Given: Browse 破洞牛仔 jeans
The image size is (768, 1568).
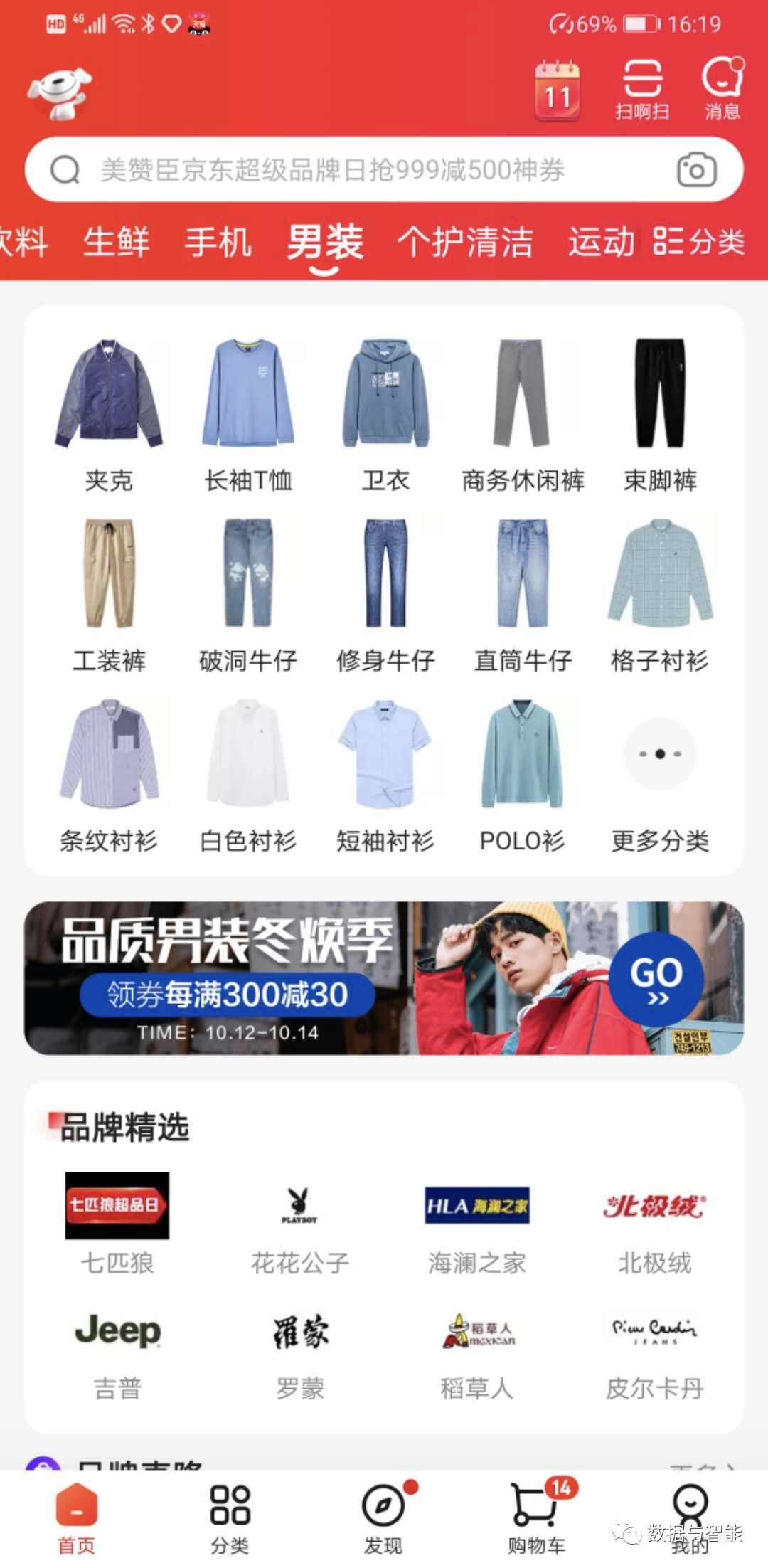Looking at the screenshot, I should pos(247,594).
